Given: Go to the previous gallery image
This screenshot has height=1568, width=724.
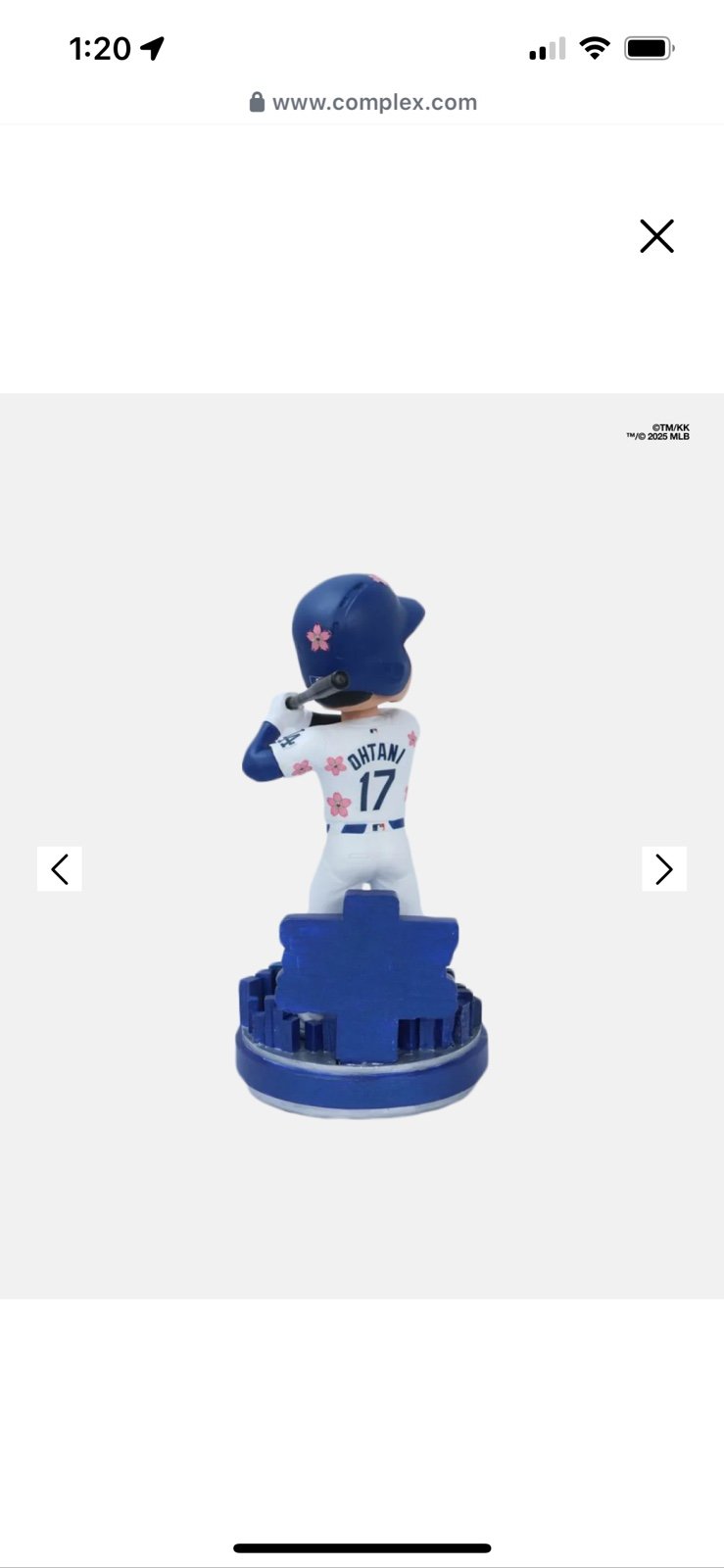Looking at the screenshot, I should 60,868.
